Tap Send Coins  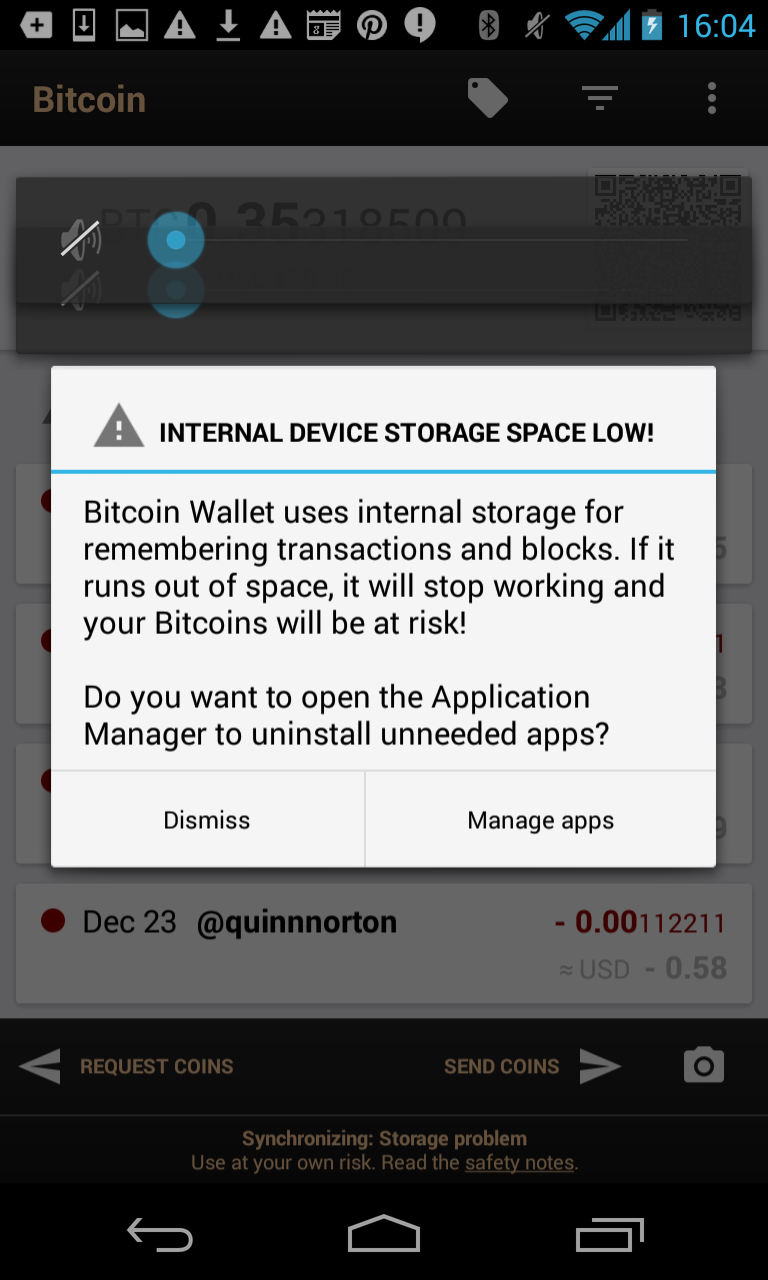click(532, 1066)
